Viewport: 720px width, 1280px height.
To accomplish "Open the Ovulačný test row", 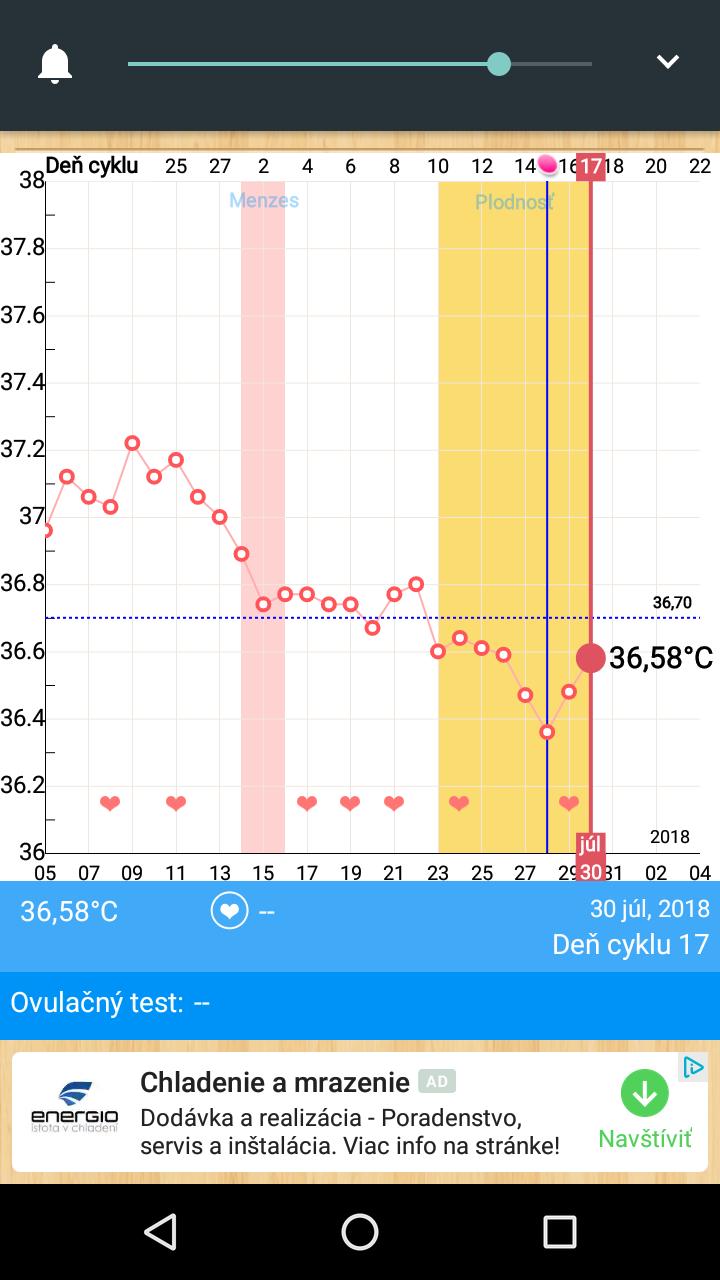I will [360, 1003].
